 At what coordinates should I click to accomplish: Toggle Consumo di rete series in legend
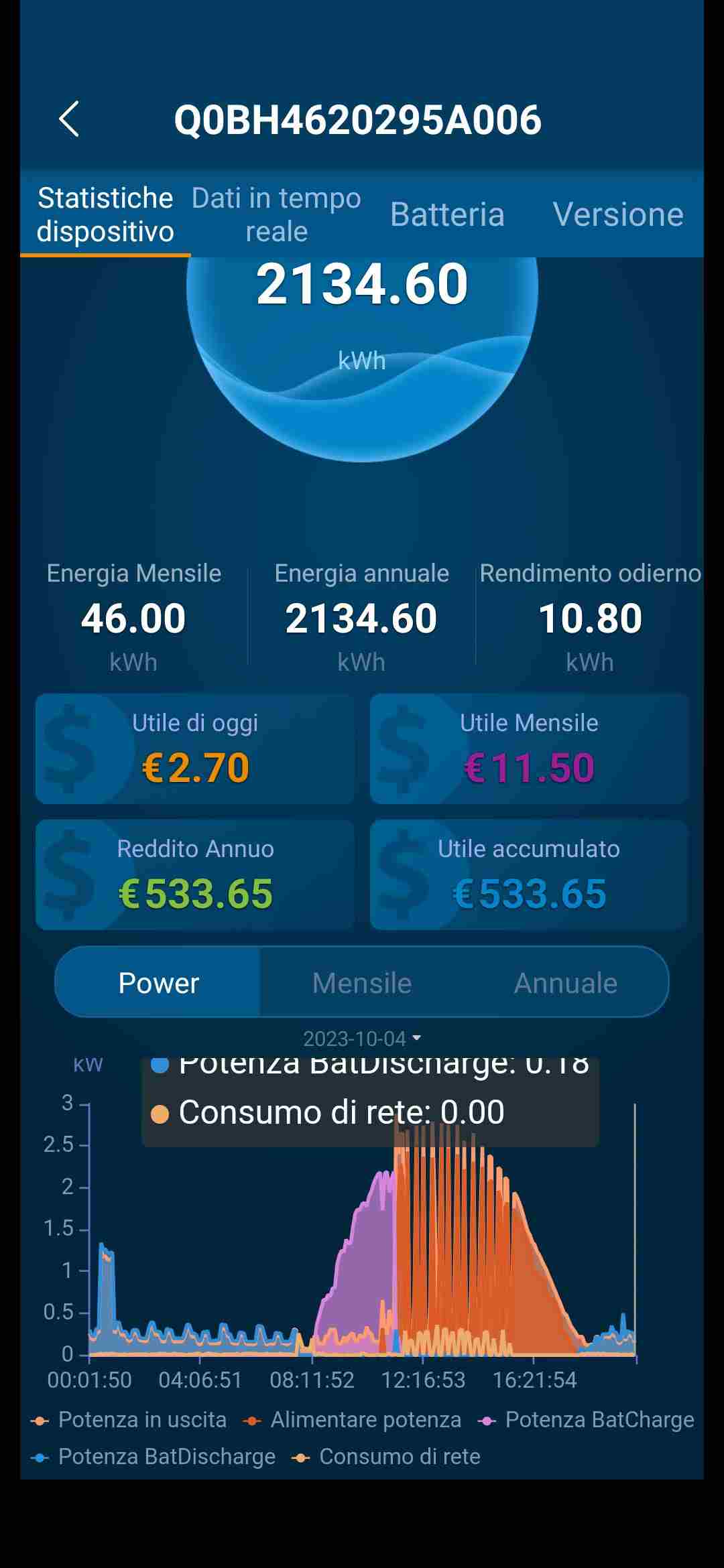[386, 1456]
